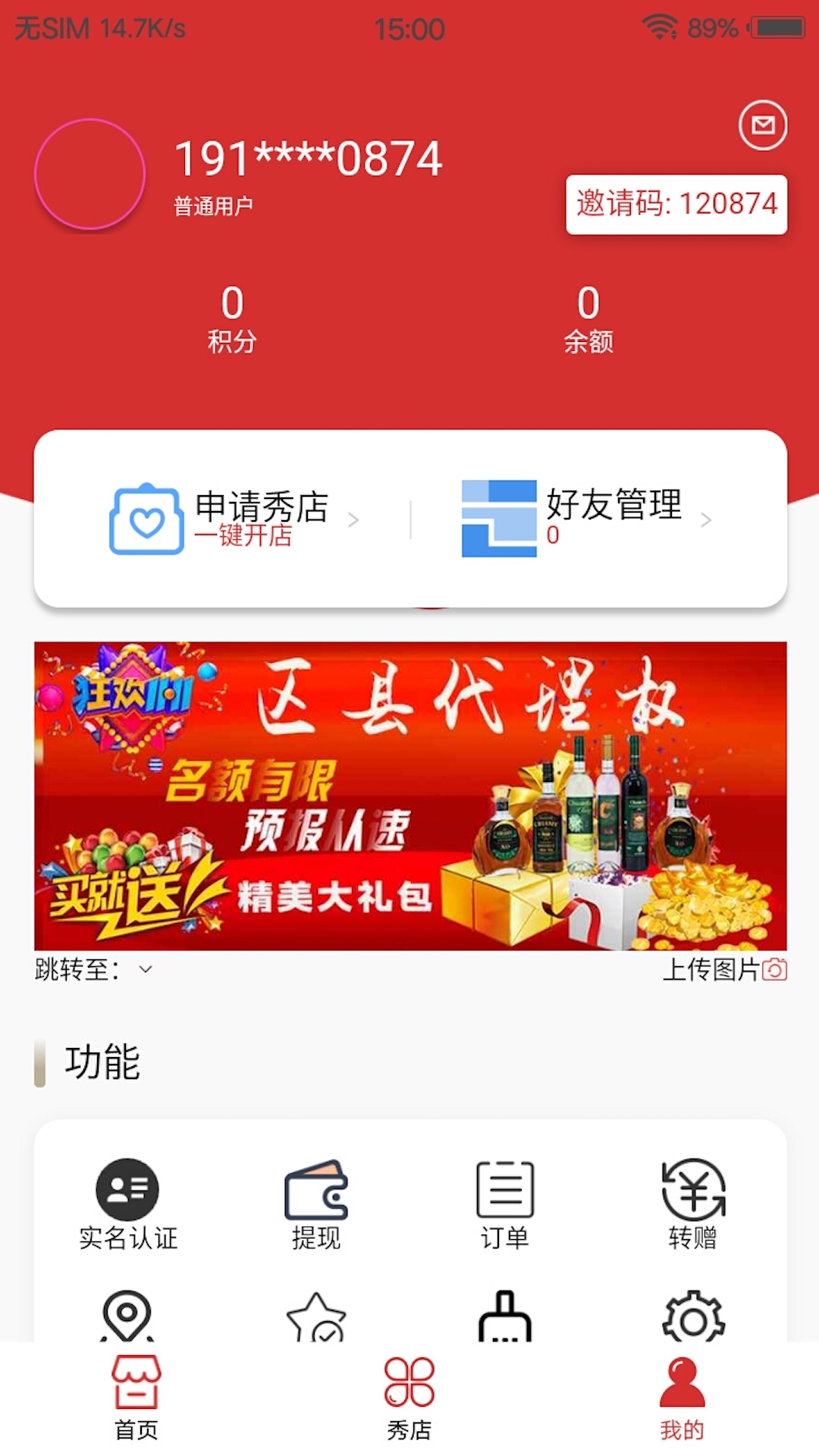
Task: Open 提现 withdrawal
Action: tap(316, 1203)
